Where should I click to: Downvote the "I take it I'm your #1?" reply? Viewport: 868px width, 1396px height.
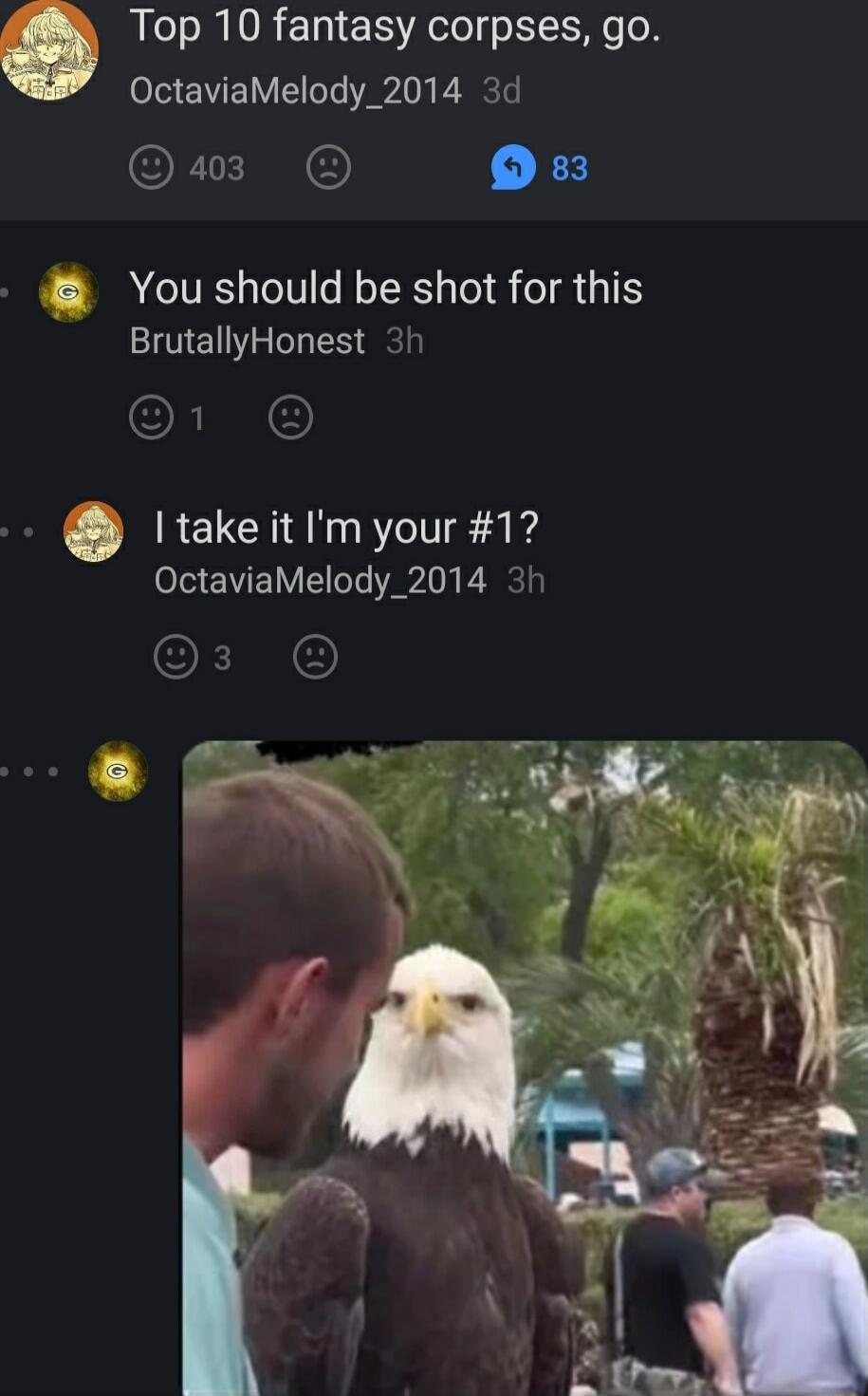click(x=315, y=657)
